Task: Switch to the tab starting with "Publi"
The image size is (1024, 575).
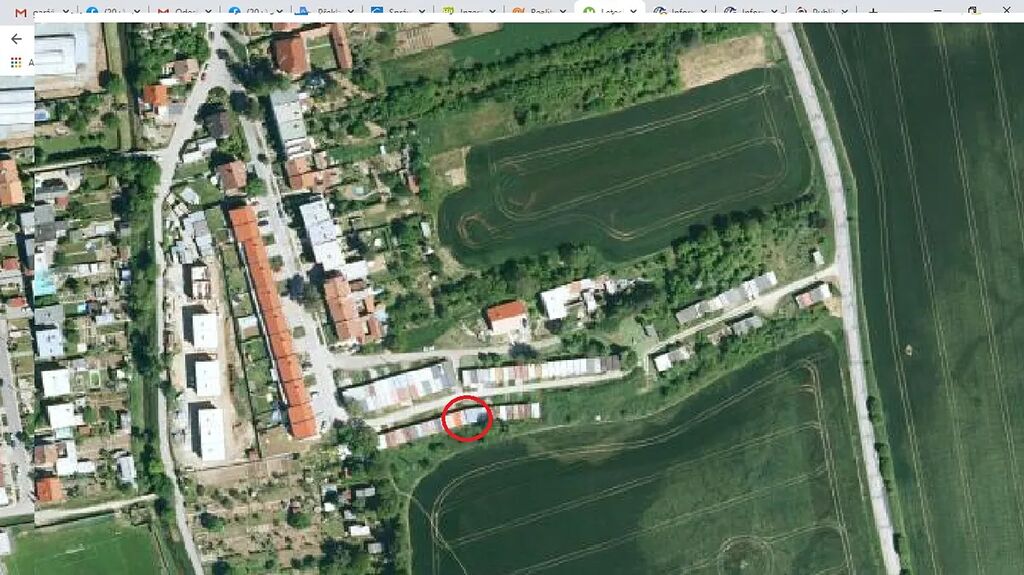Action: [816, 12]
